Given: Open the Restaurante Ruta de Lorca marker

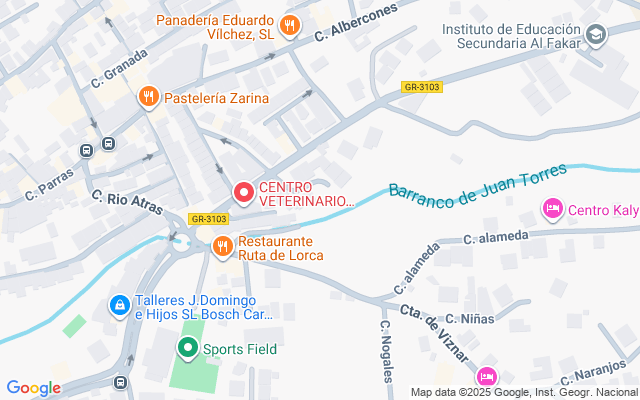Looking at the screenshot, I should pyautogui.click(x=222, y=245).
